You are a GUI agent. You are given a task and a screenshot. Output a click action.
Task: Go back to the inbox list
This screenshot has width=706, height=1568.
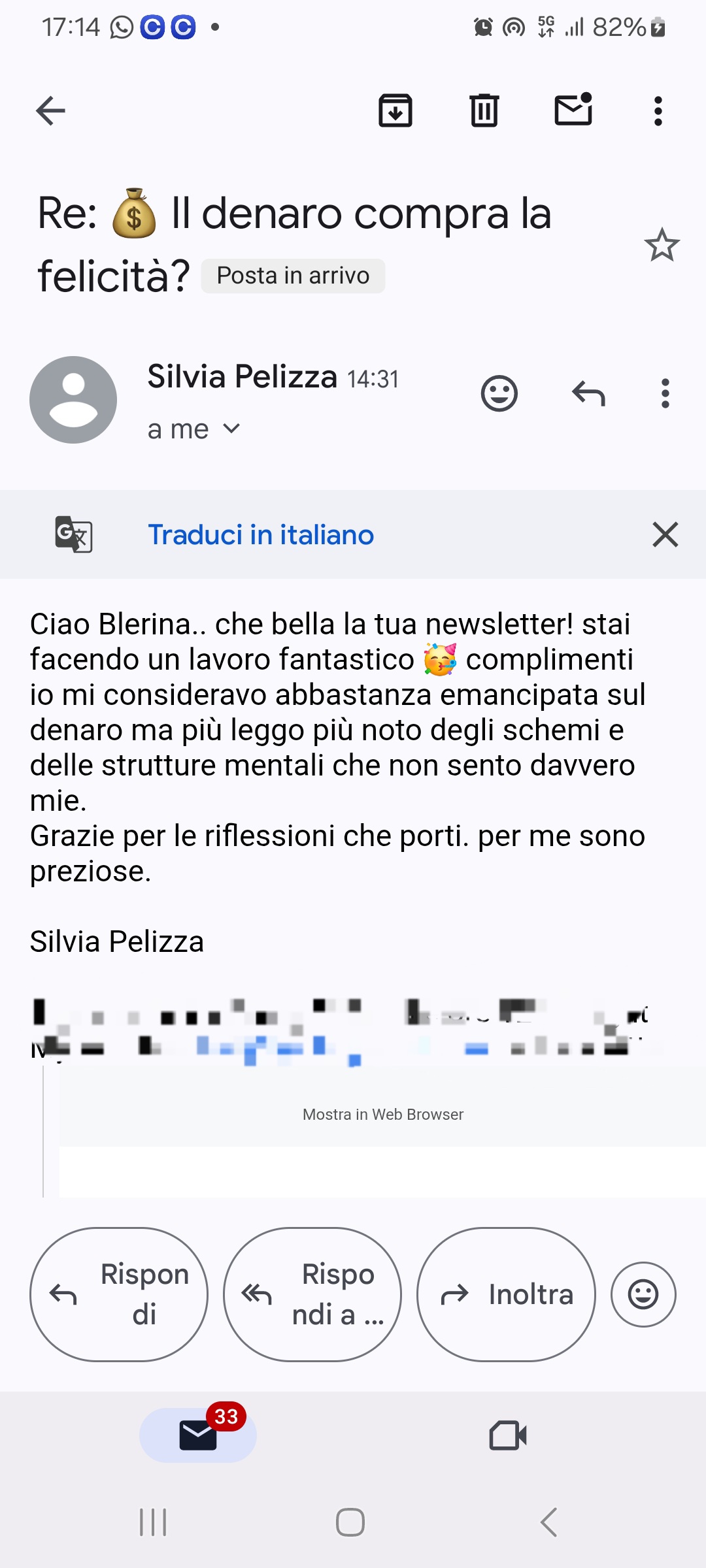click(x=51, y=110)
